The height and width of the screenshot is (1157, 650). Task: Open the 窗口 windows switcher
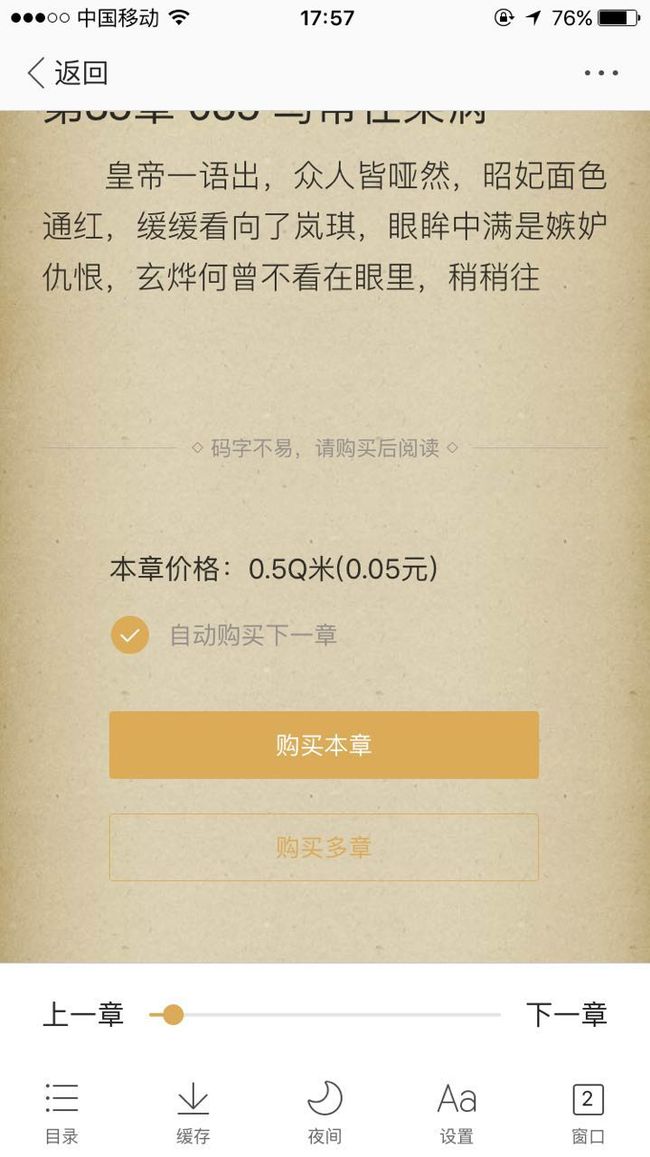588,1113
